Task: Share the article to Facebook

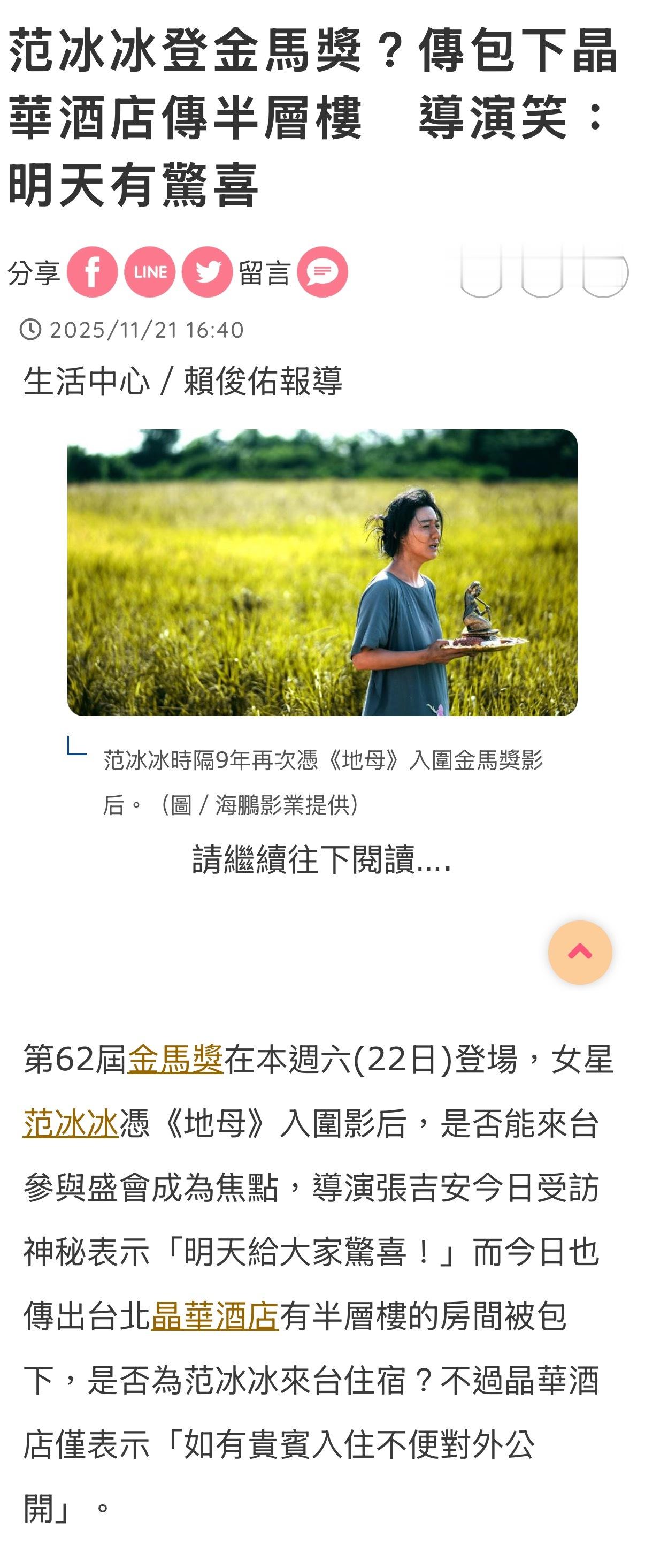Action: pyautogui.click(x=94, y=272)
